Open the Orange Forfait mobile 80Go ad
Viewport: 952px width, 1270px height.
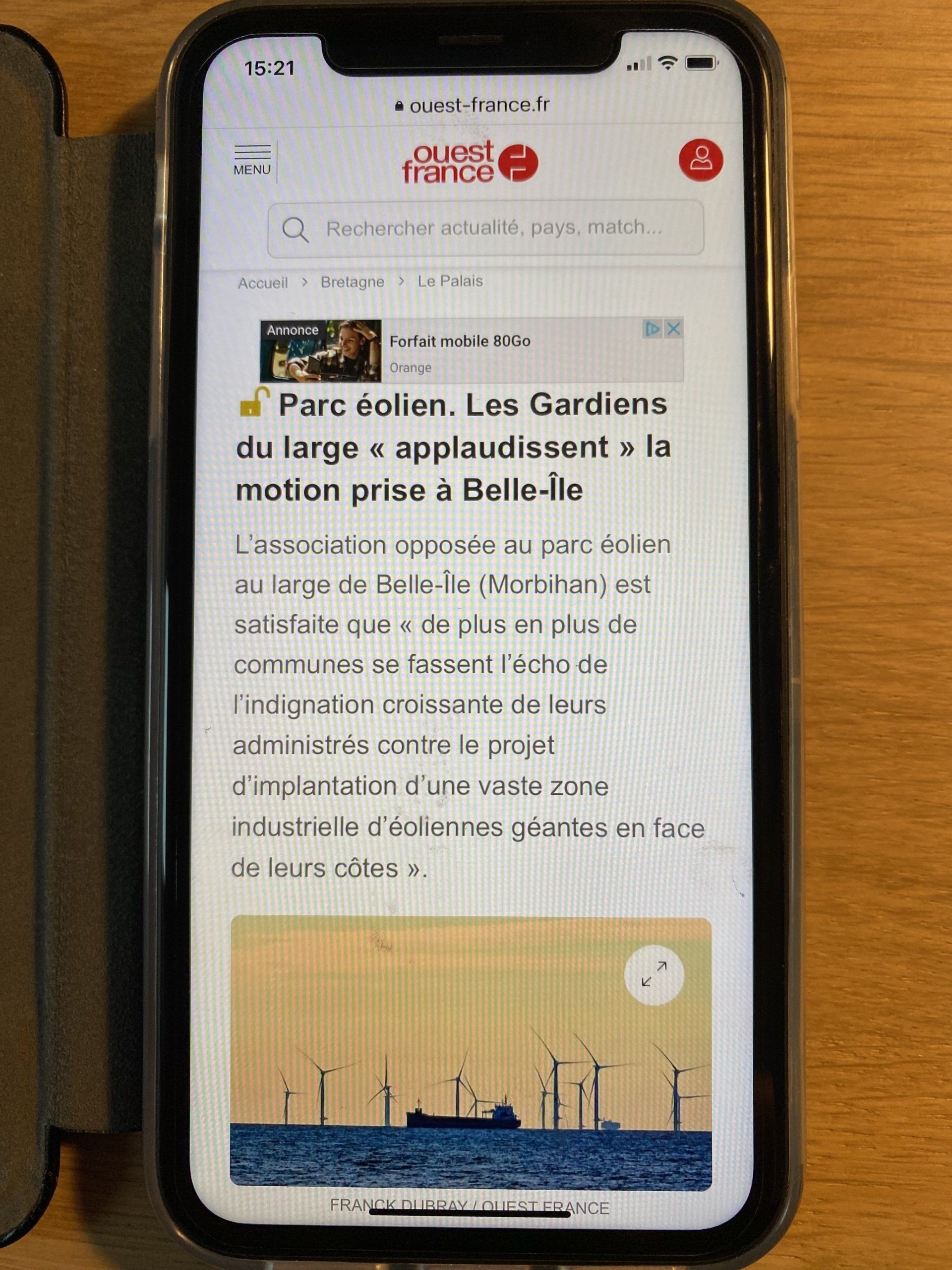(x=471, y=351)
